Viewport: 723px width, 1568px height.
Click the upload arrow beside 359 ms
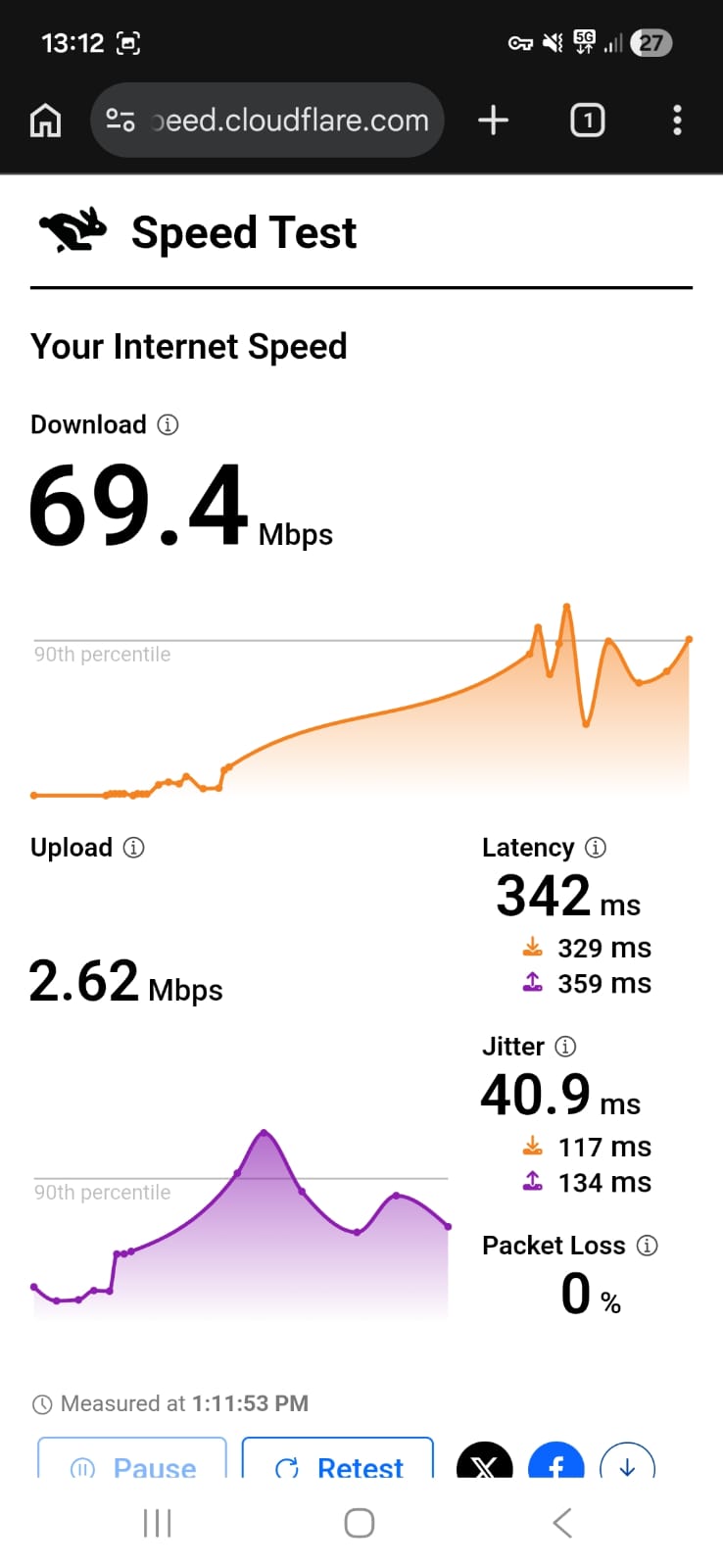[533, 983]
